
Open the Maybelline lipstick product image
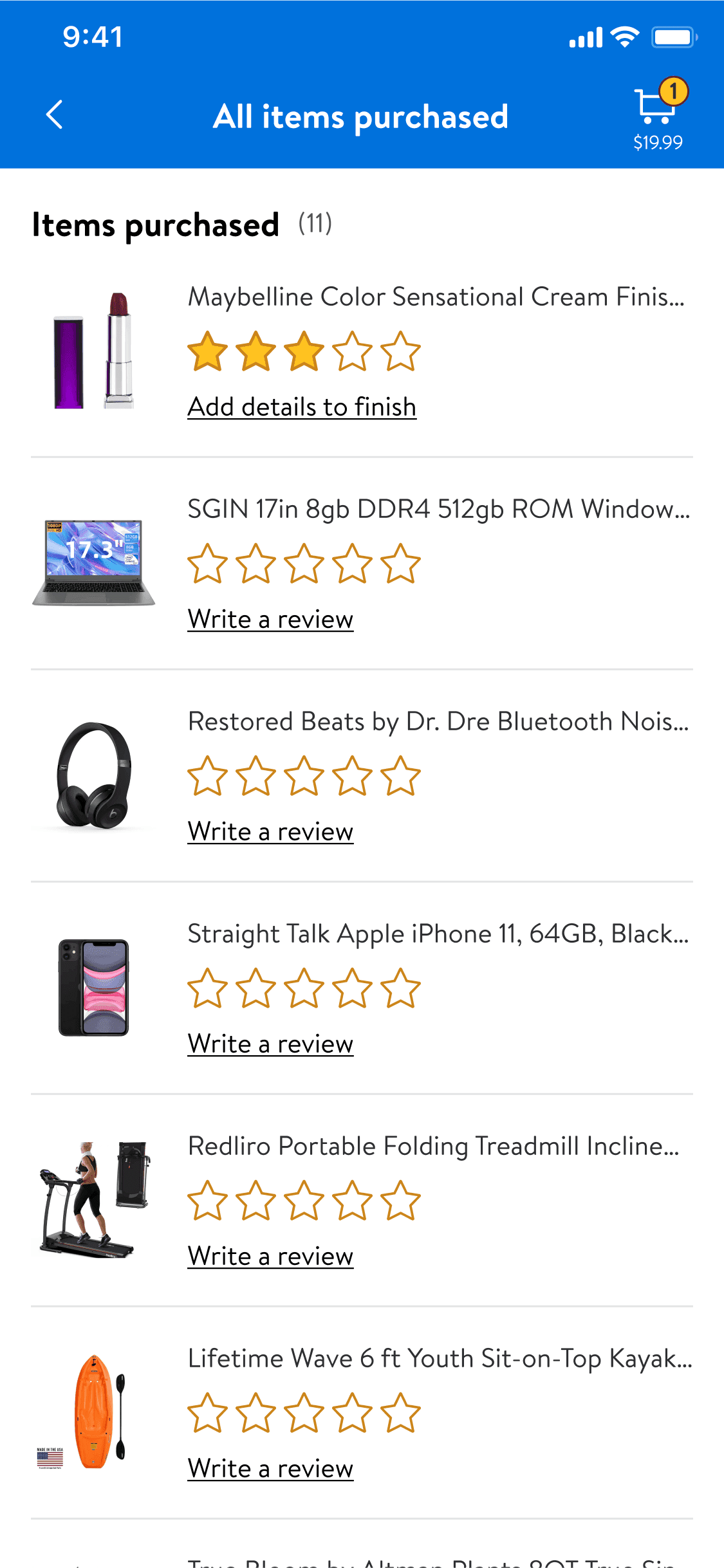tap(94, 351)
